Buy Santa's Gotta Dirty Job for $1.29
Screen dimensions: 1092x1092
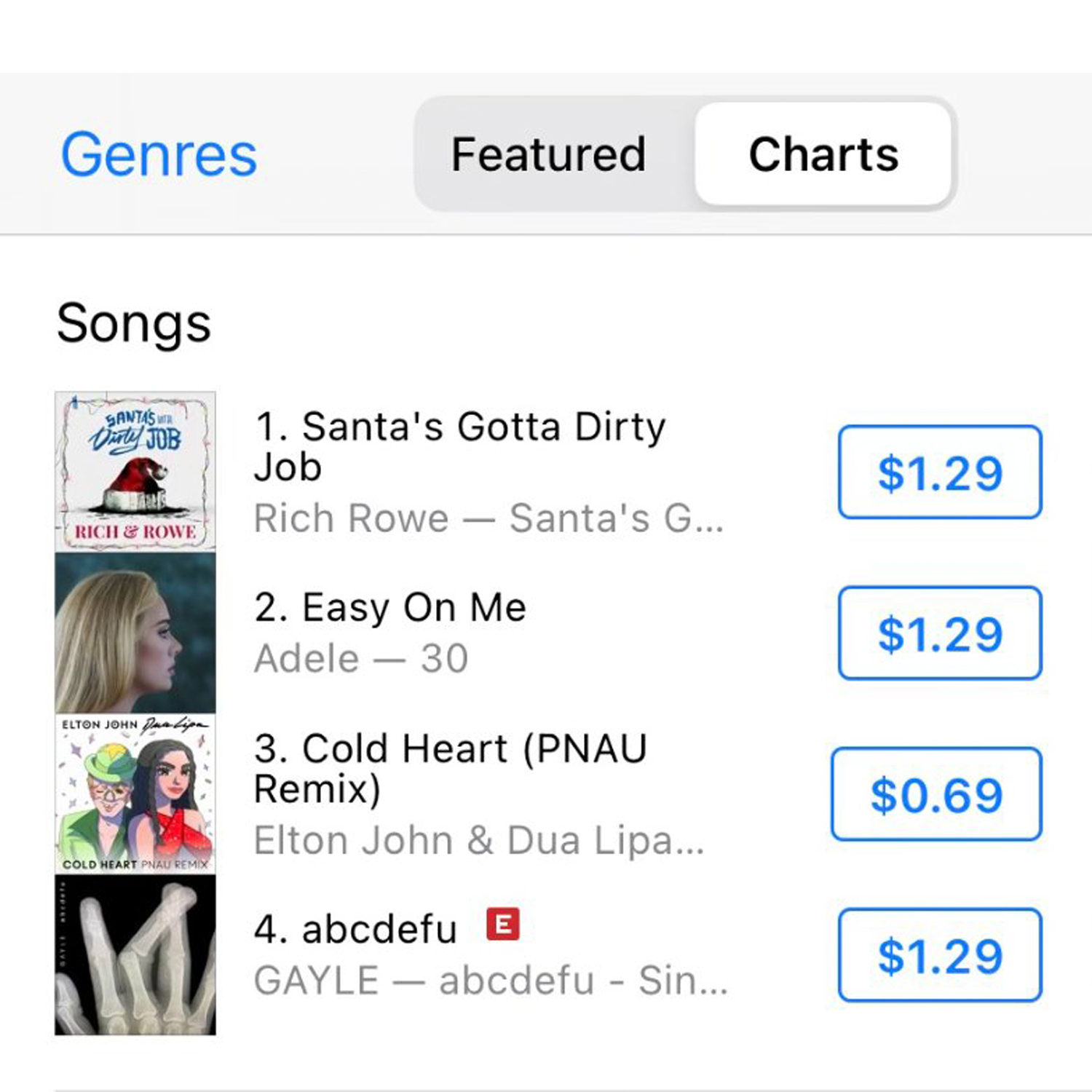pyautogui.click(x=940, y=472)
